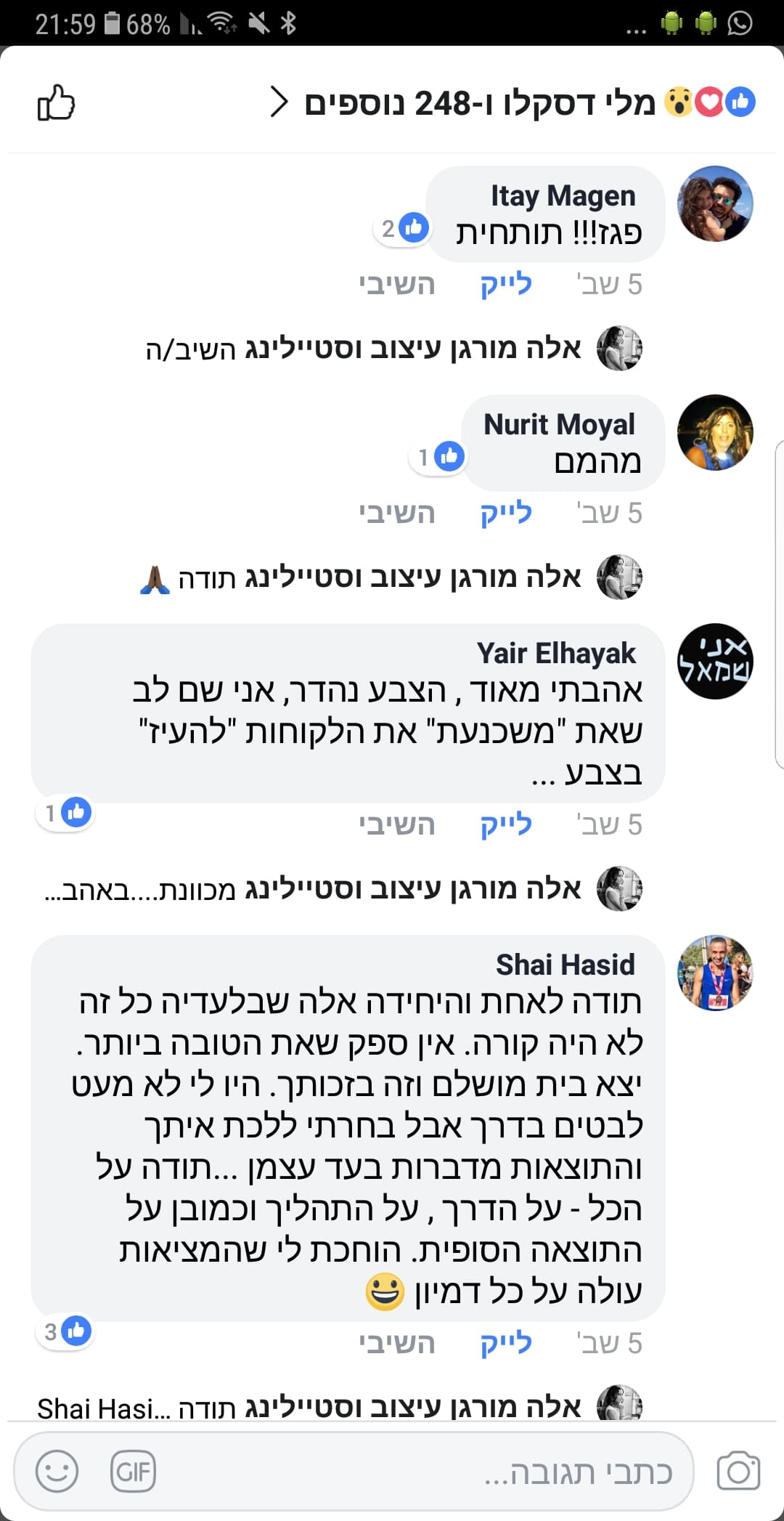This screenshot has width=784, height=1521.
Task: Like Yair Elhayak's comment
Action: (506, 824)
